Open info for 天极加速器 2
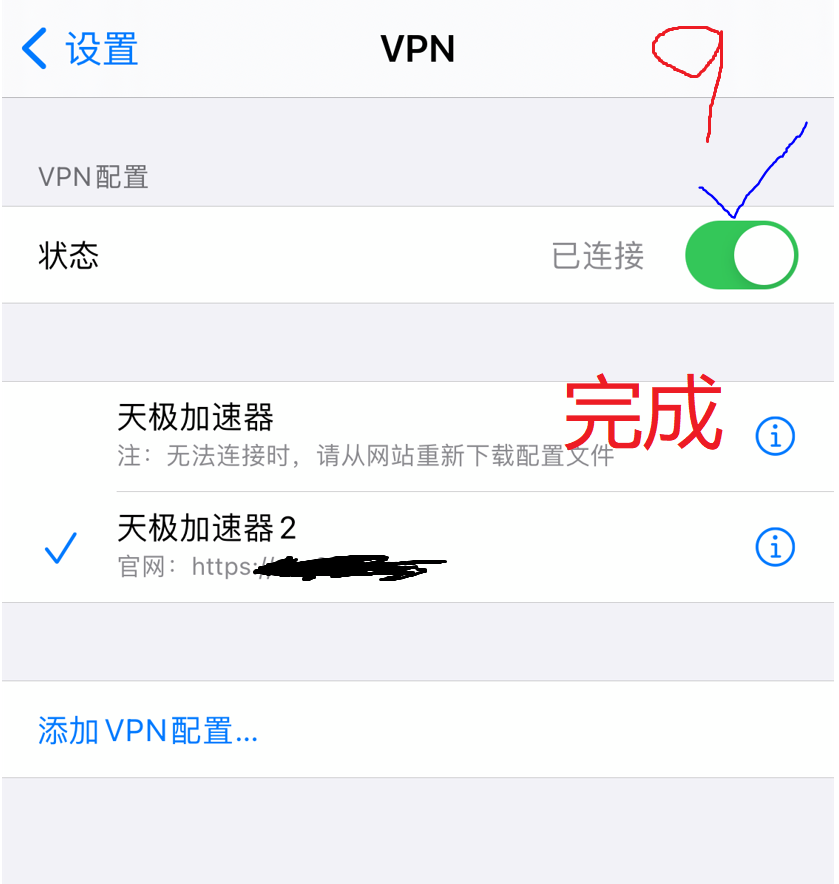839x884 pixels. click(x=775, y=547)
